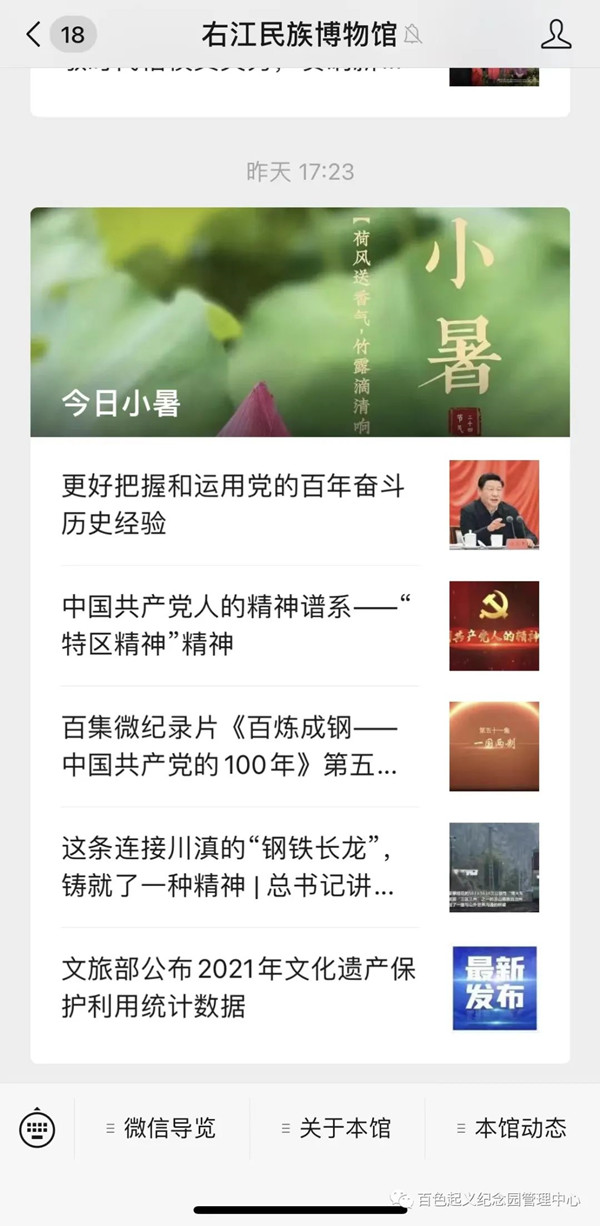600x1226 pixels.
Task: Open article 更好把握和运用党的百年奋斗历史经验
Action: pos(300,504)
